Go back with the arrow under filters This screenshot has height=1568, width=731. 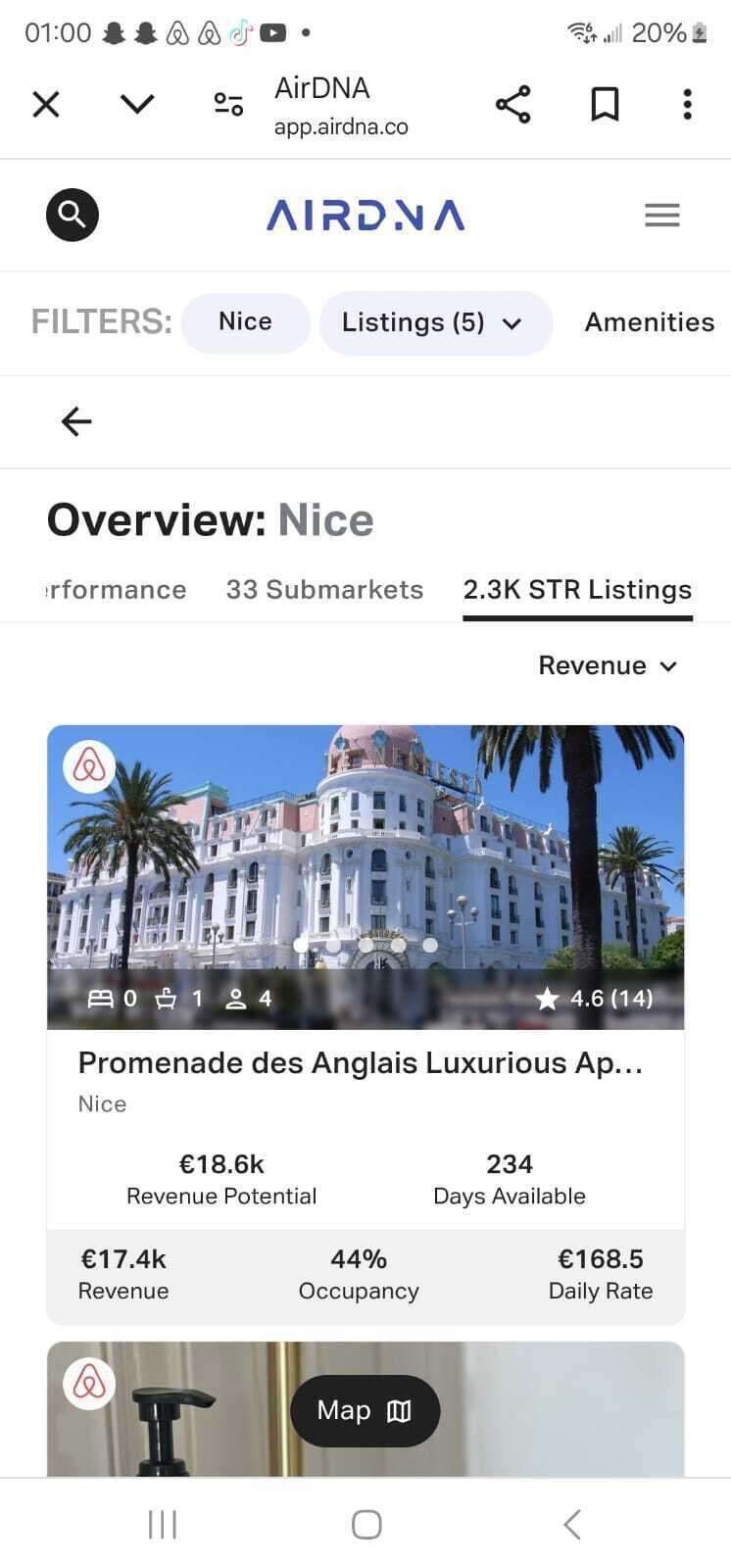76,421
